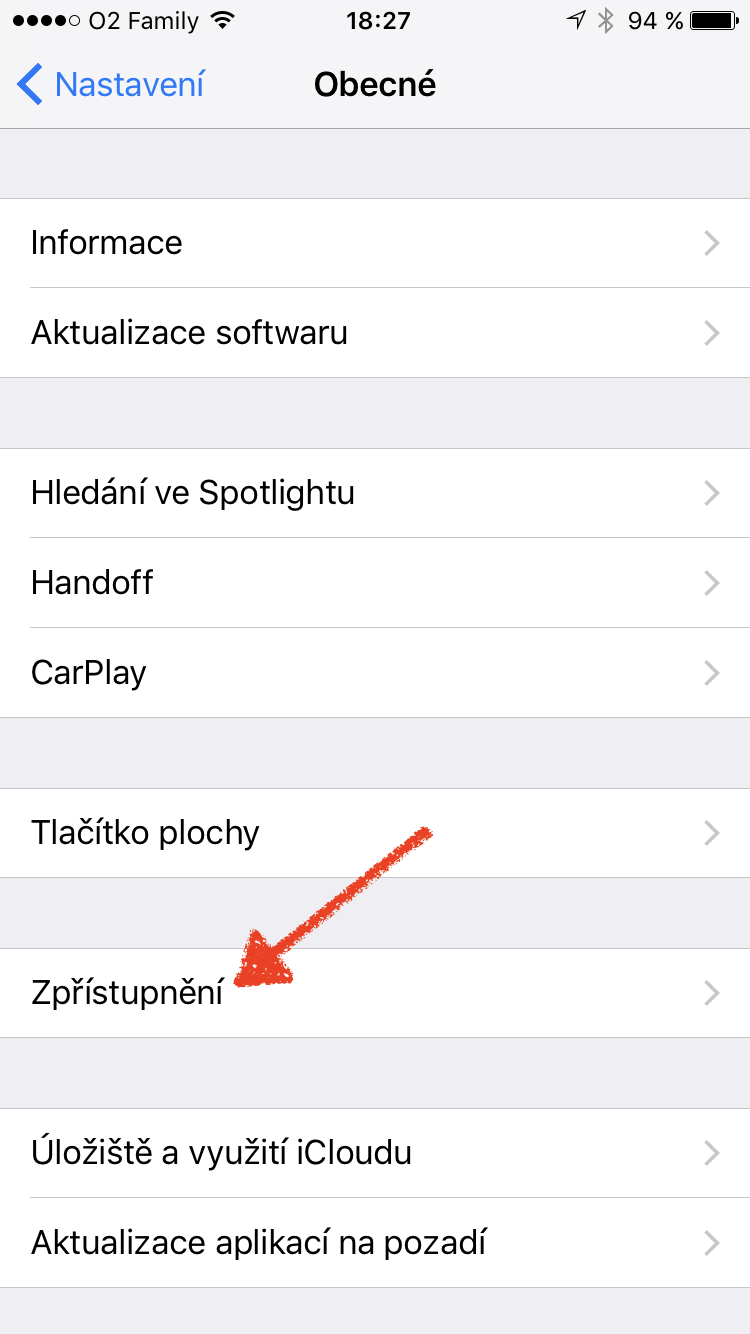Open the Informace row
750x1334 pixels.
pyautogui.click(x=375, y=243)
